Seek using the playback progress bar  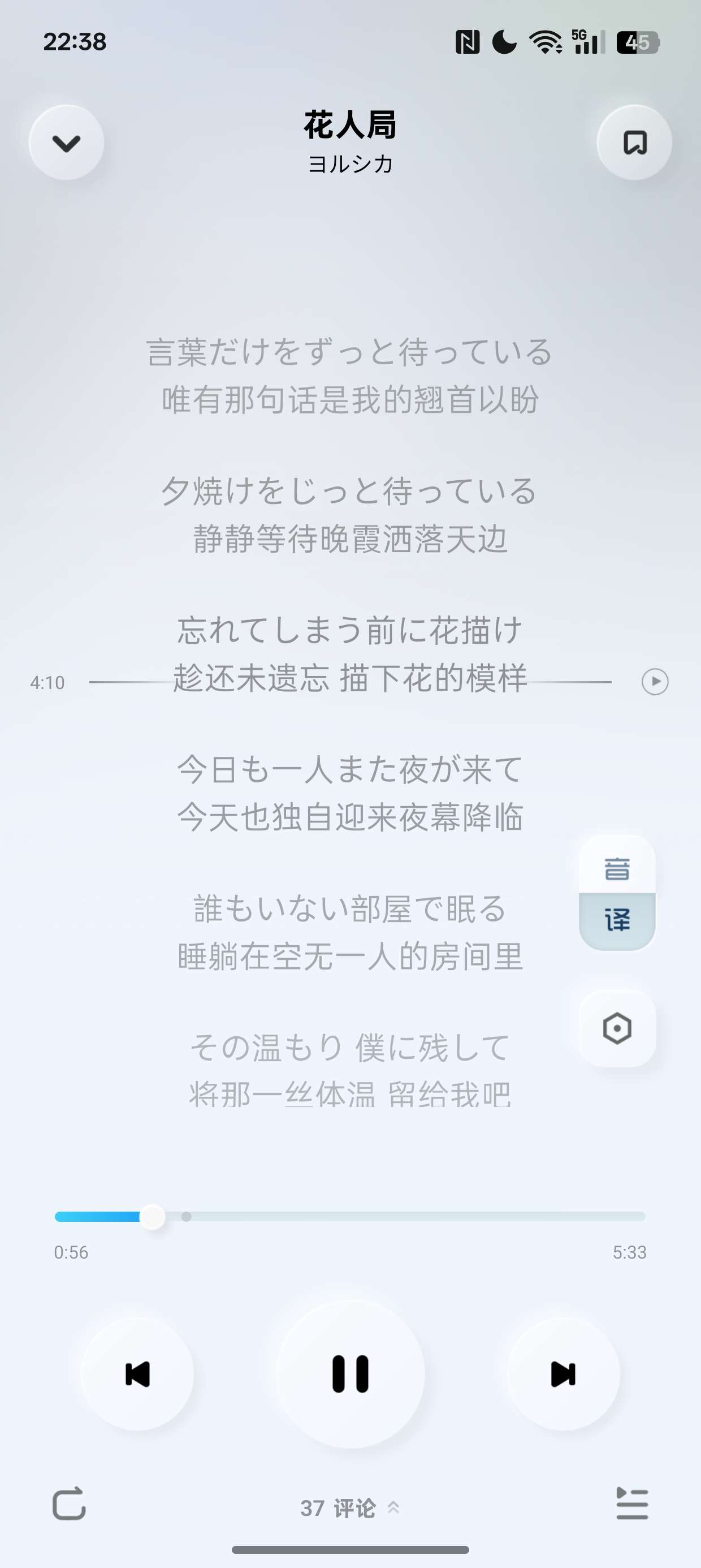tap(350, 1217)
